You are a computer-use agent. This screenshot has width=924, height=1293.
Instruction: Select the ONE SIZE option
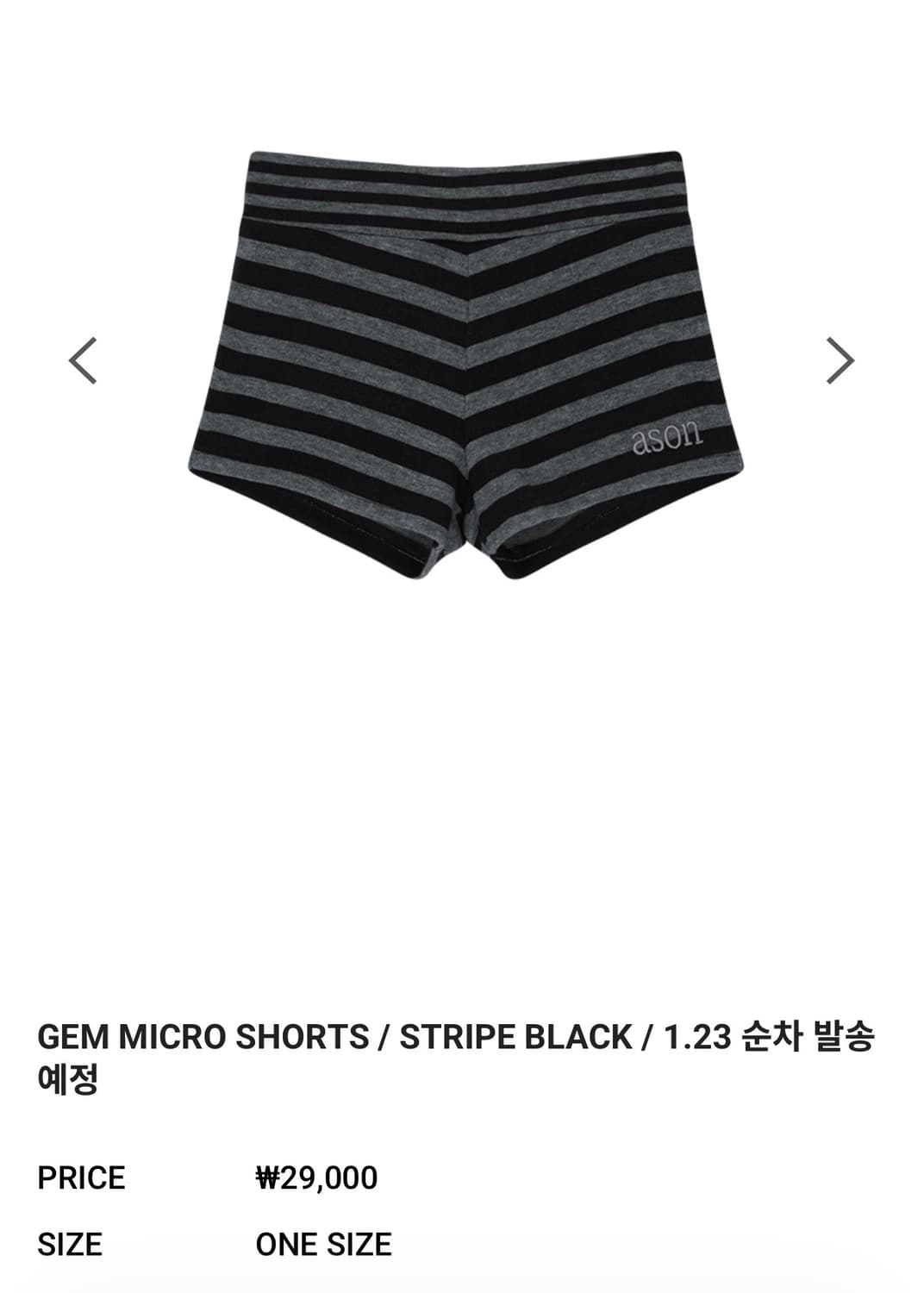pos(322,1245)
